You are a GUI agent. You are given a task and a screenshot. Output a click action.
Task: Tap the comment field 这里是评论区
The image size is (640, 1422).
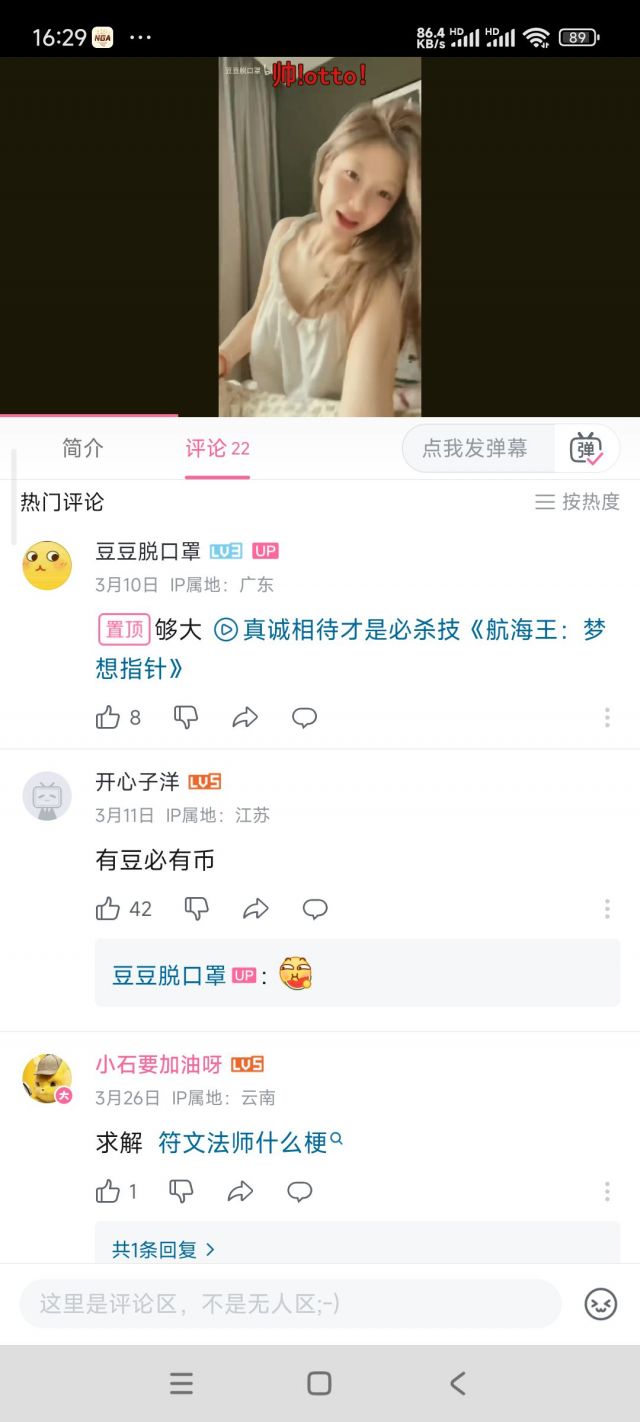290,1304
